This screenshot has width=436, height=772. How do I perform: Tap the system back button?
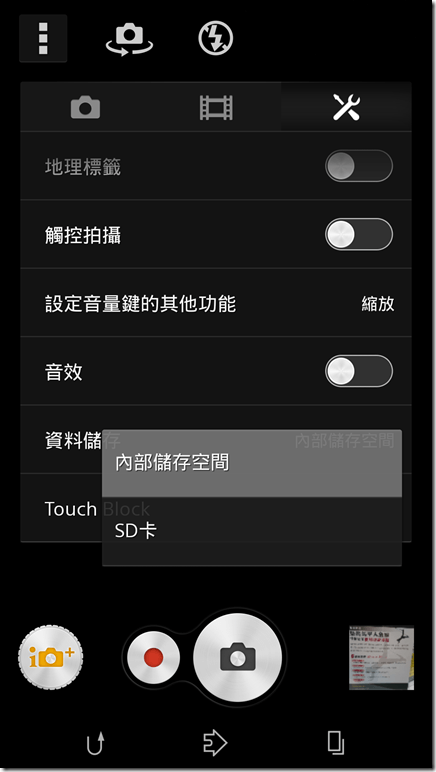coord(95,742)
